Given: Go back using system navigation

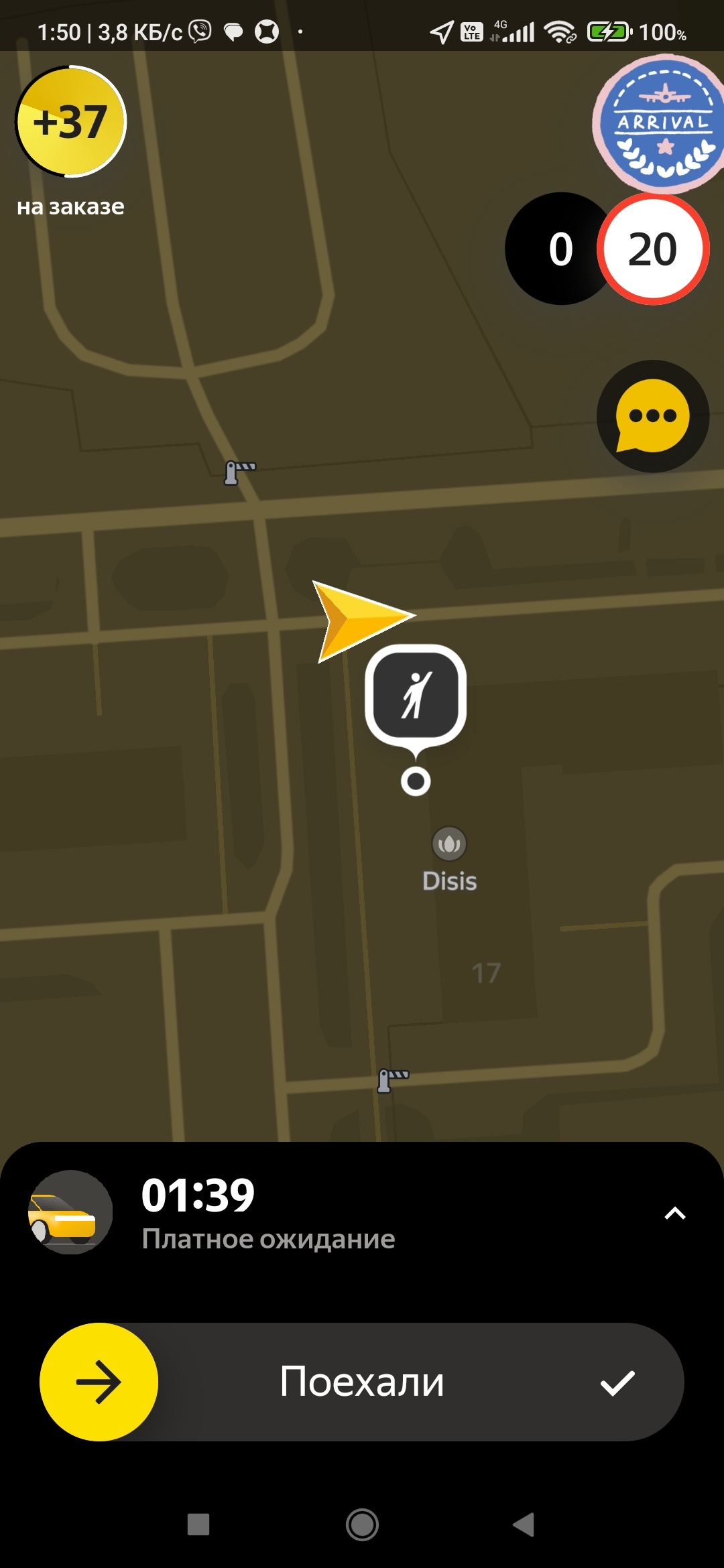Looking at the screenshot, I should (x=524, y=1524).
